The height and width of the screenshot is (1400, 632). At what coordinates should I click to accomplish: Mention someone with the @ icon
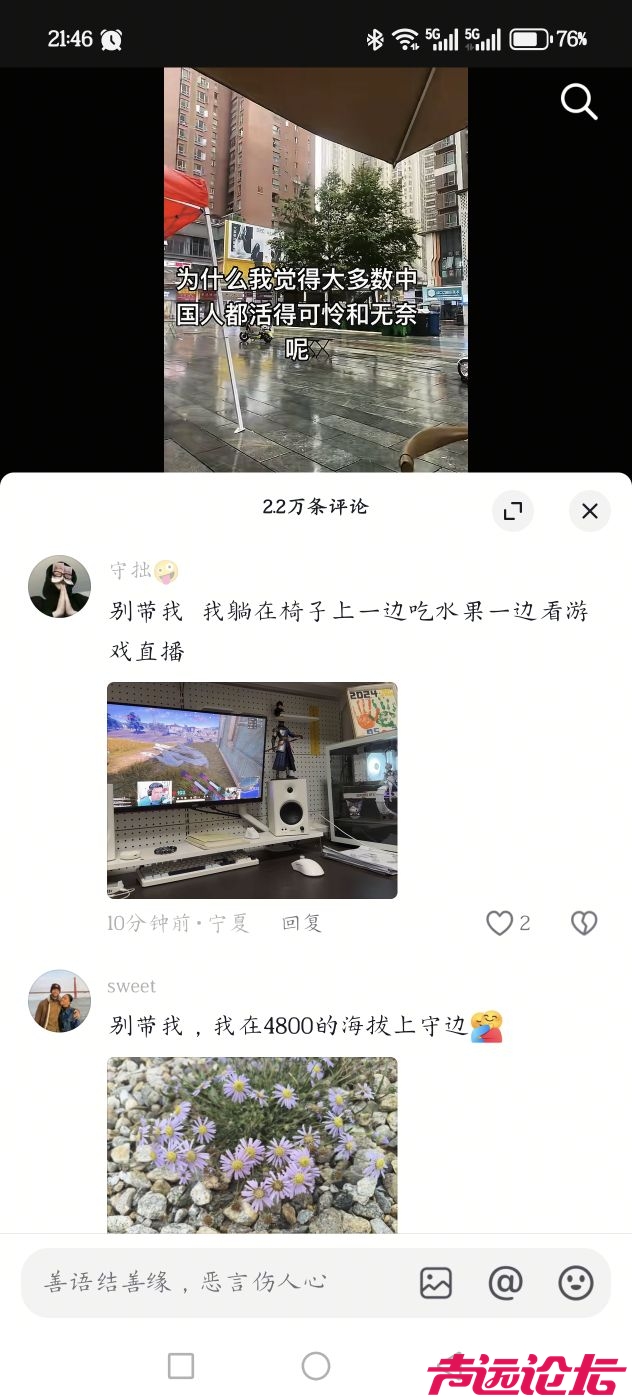[505, 1282]
